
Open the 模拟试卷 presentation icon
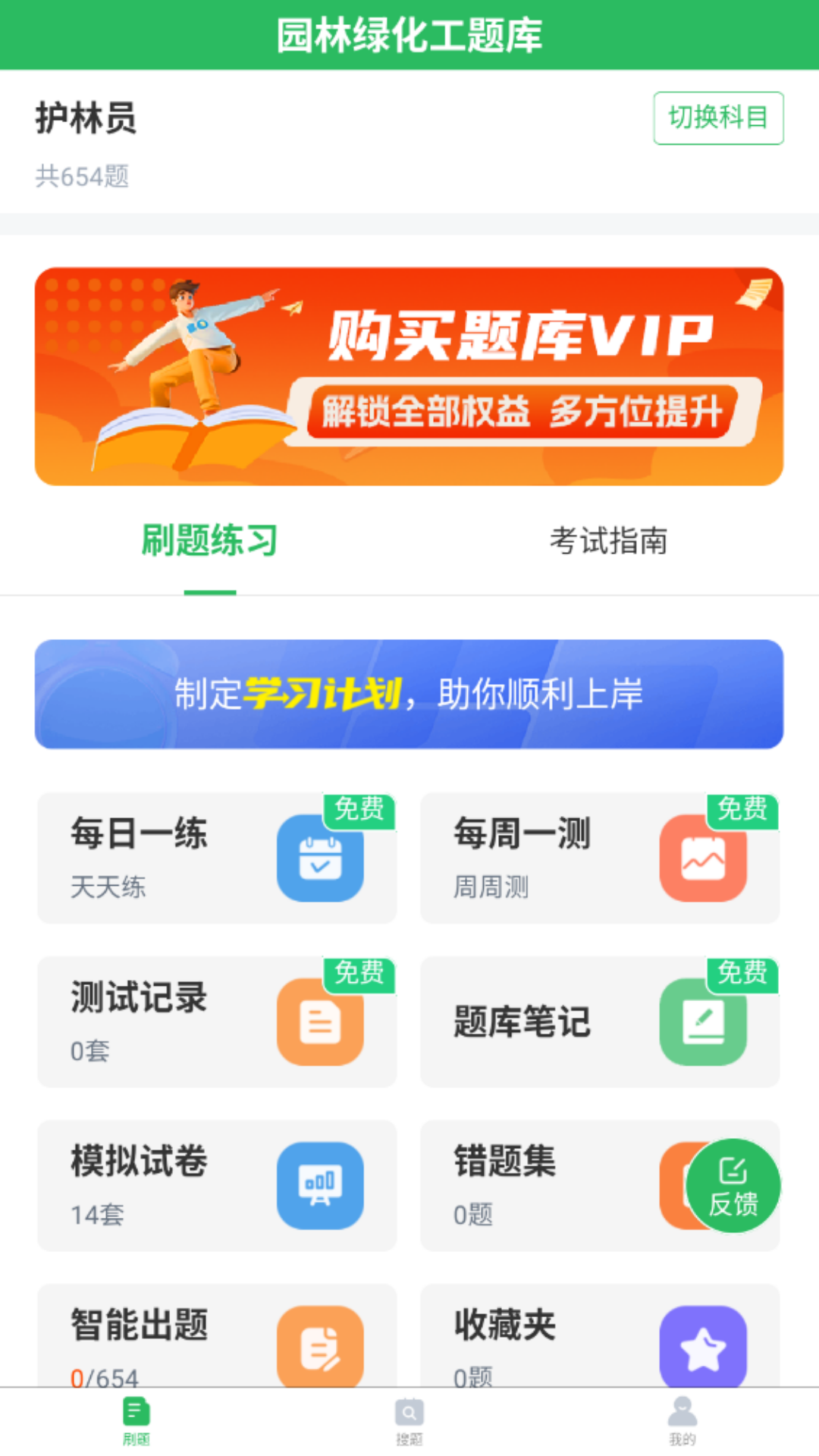321,1186
